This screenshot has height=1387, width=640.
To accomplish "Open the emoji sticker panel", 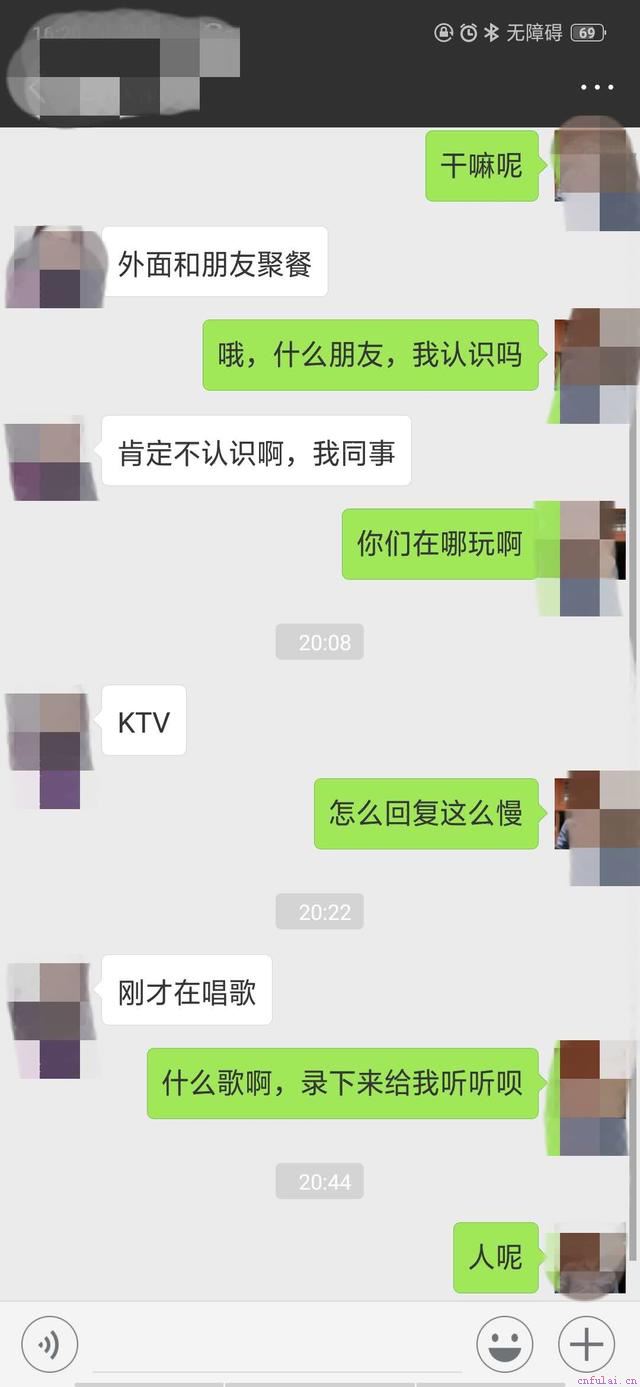I will click(x=504, y=1343).
